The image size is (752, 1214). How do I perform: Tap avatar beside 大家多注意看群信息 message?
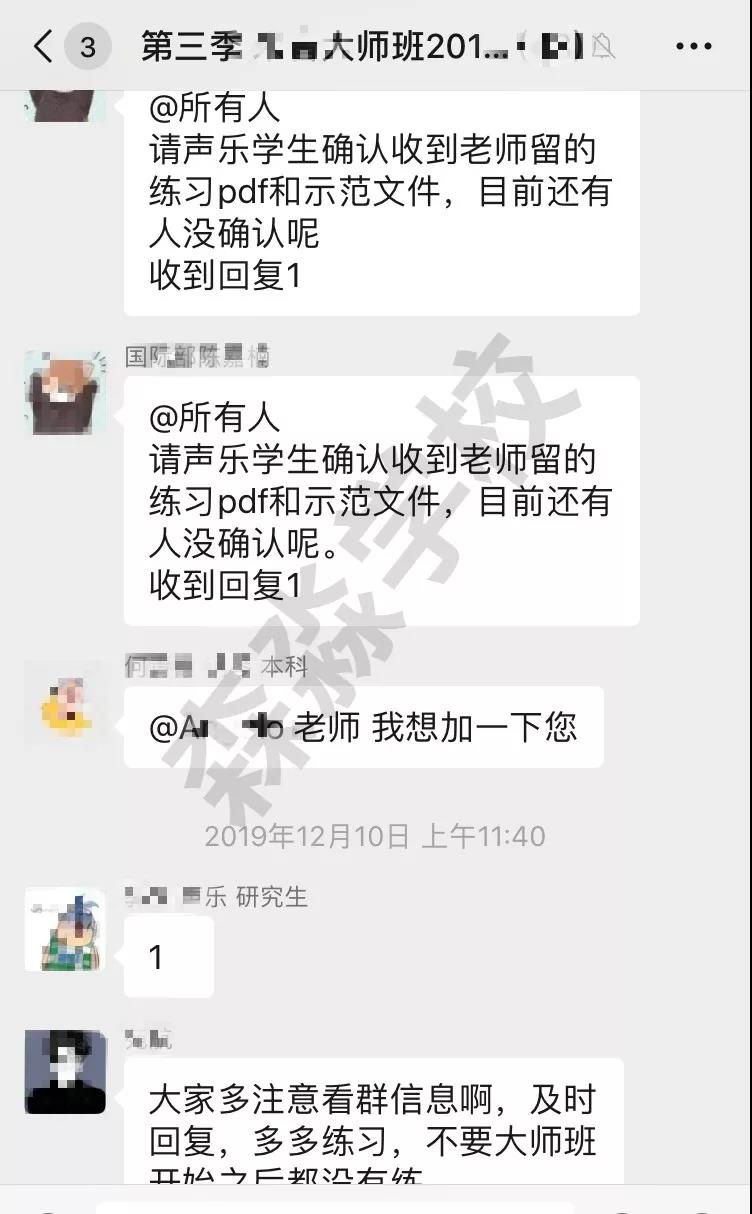65,1072
